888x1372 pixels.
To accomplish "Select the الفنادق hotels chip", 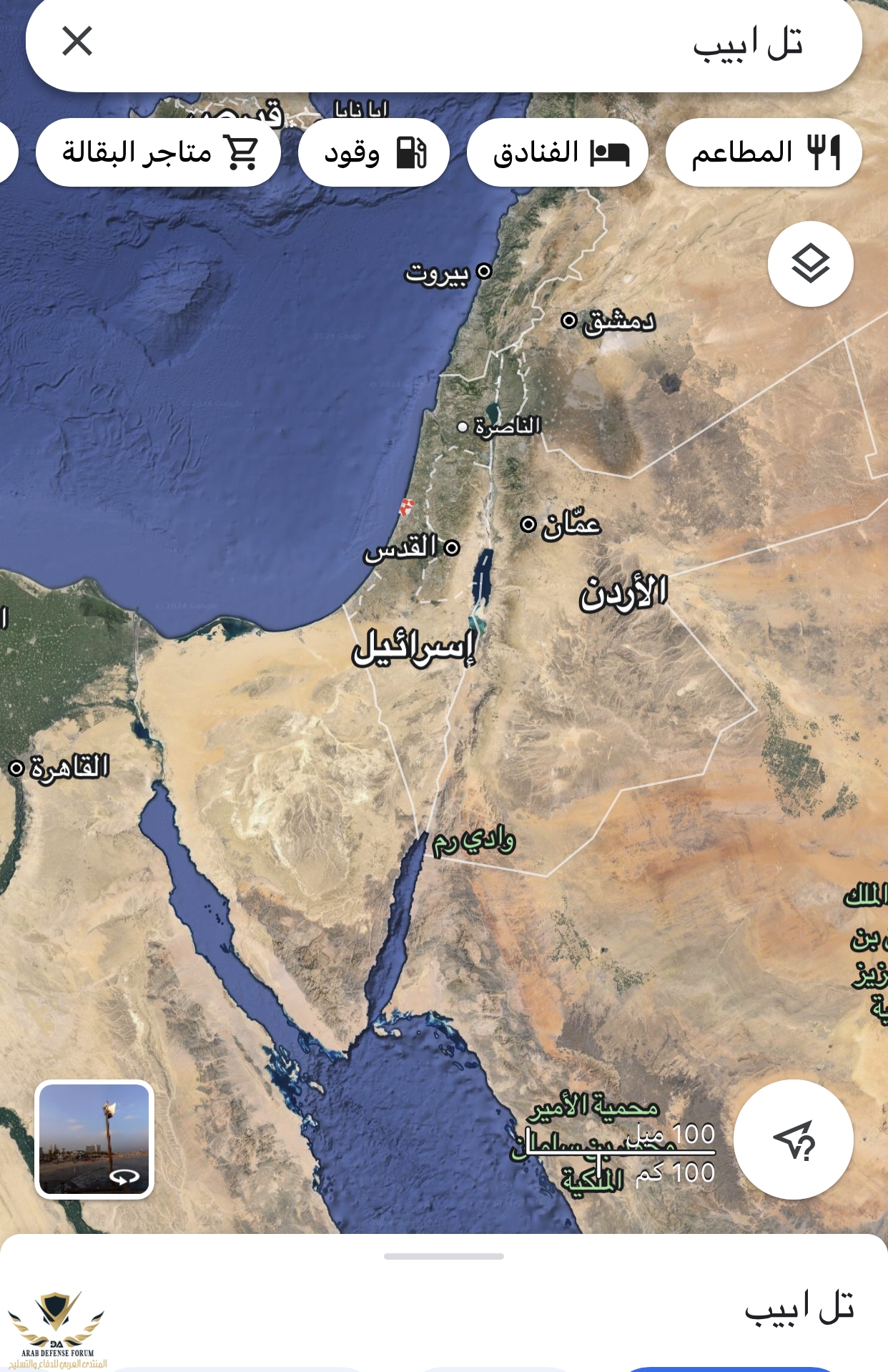I will click(558, 152).
